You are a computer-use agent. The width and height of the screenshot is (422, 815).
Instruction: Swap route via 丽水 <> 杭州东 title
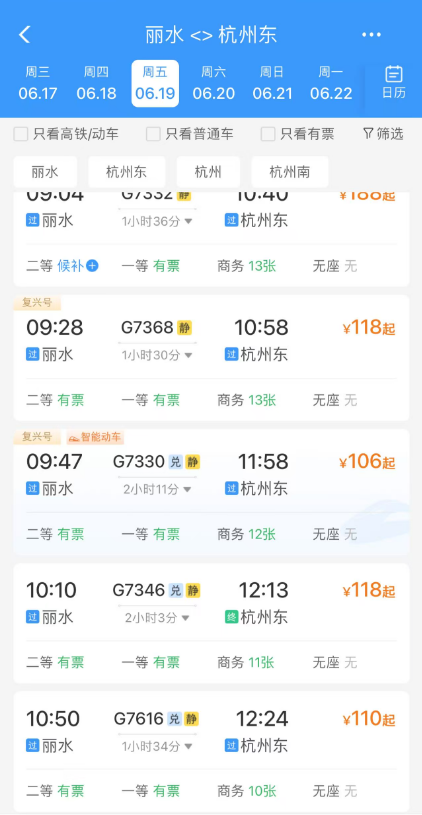pyautogui.click(x=211, y=35)
